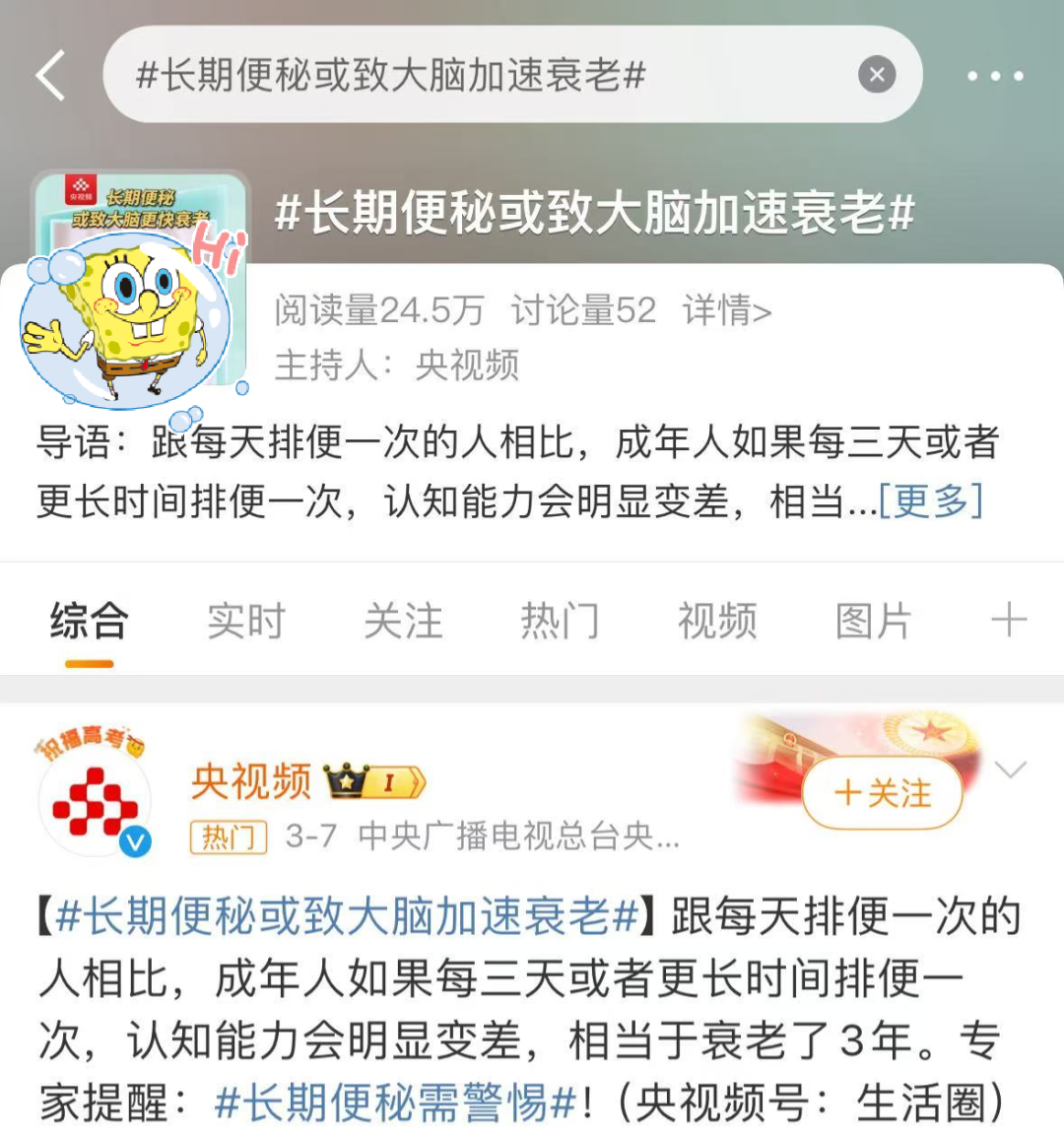Open the #长期便秘需警惕# hashtag link

(x=395, y=1103)
